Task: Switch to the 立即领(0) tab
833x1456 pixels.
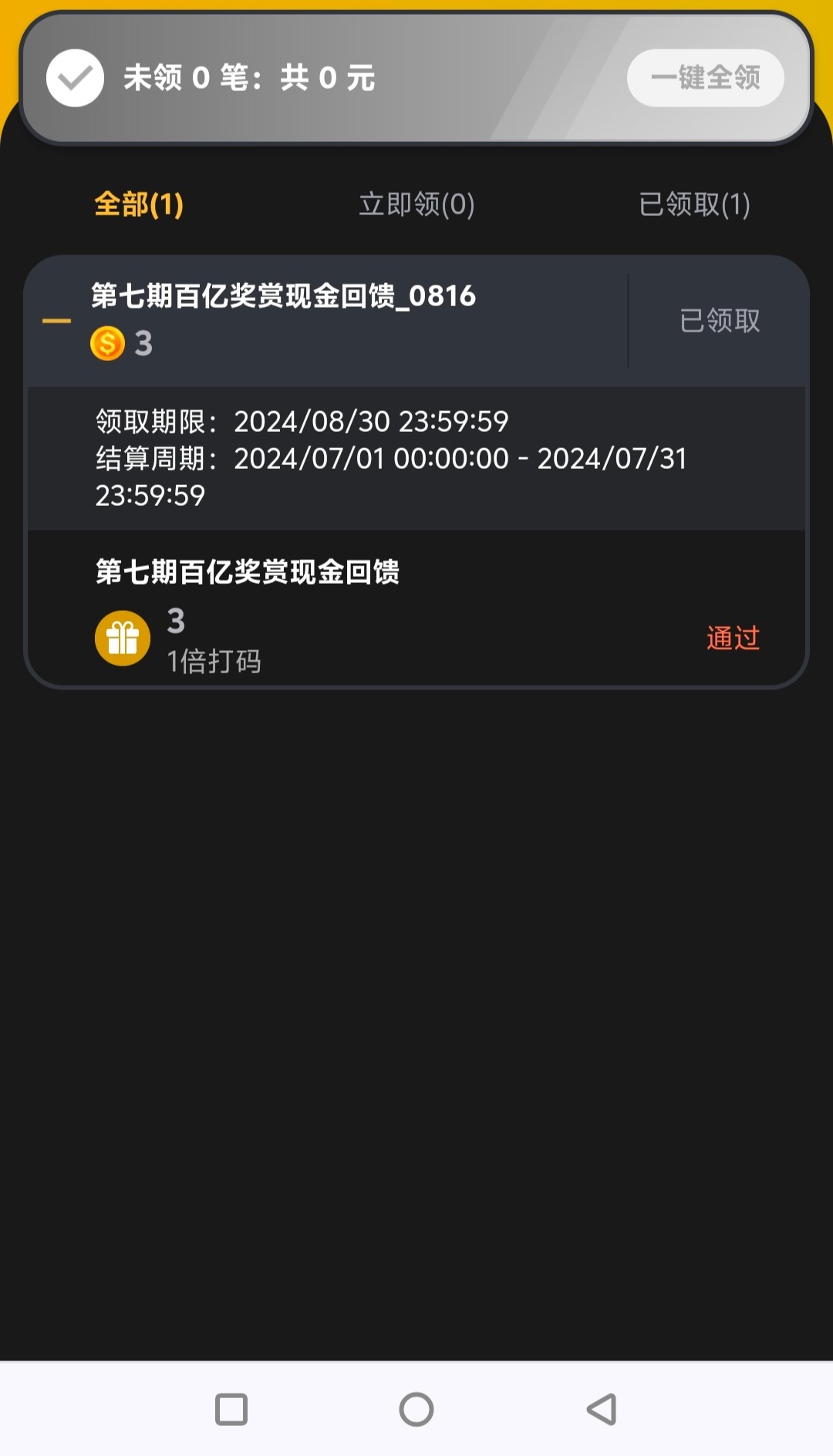Action: pyautogui.click(x=416, y=204)
